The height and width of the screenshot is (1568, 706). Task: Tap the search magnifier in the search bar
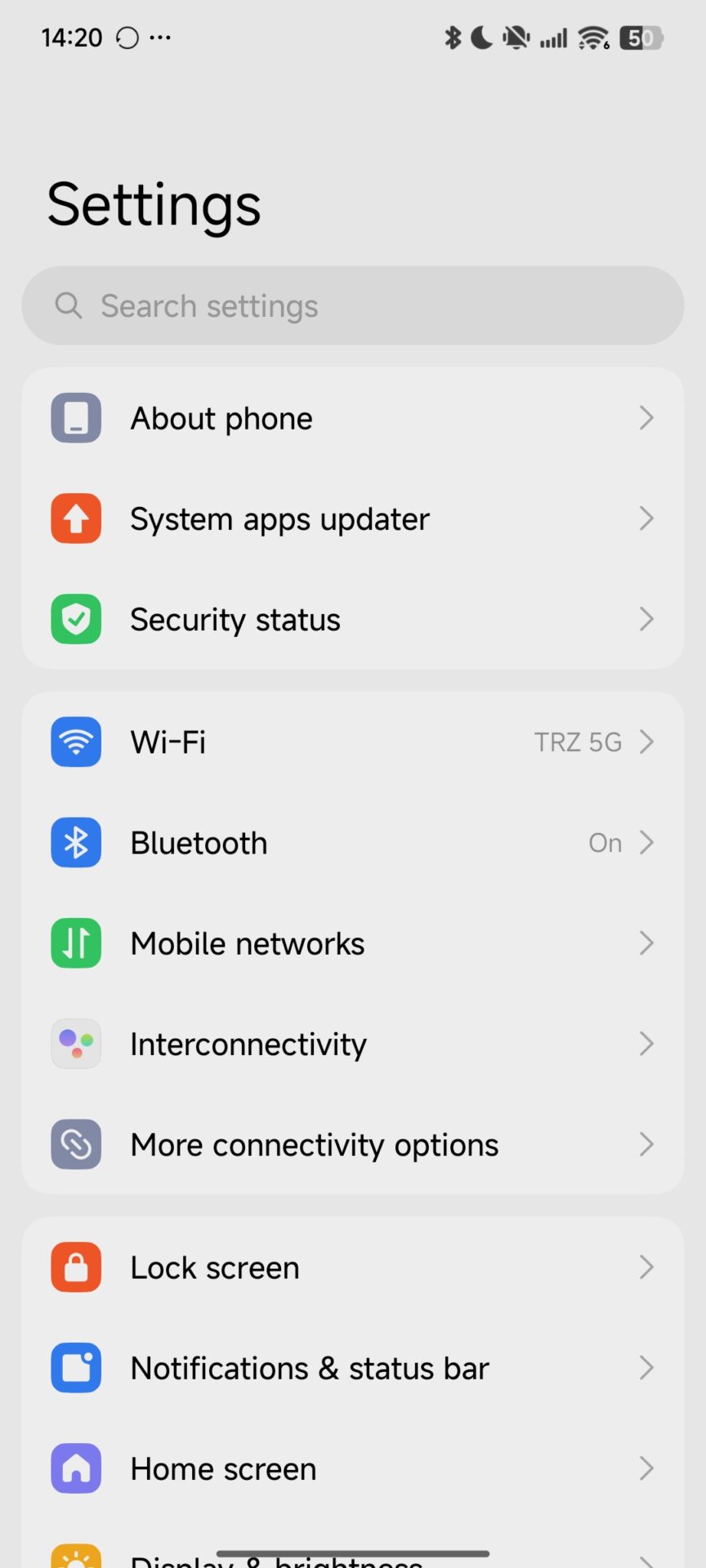(x=68, y=305)
